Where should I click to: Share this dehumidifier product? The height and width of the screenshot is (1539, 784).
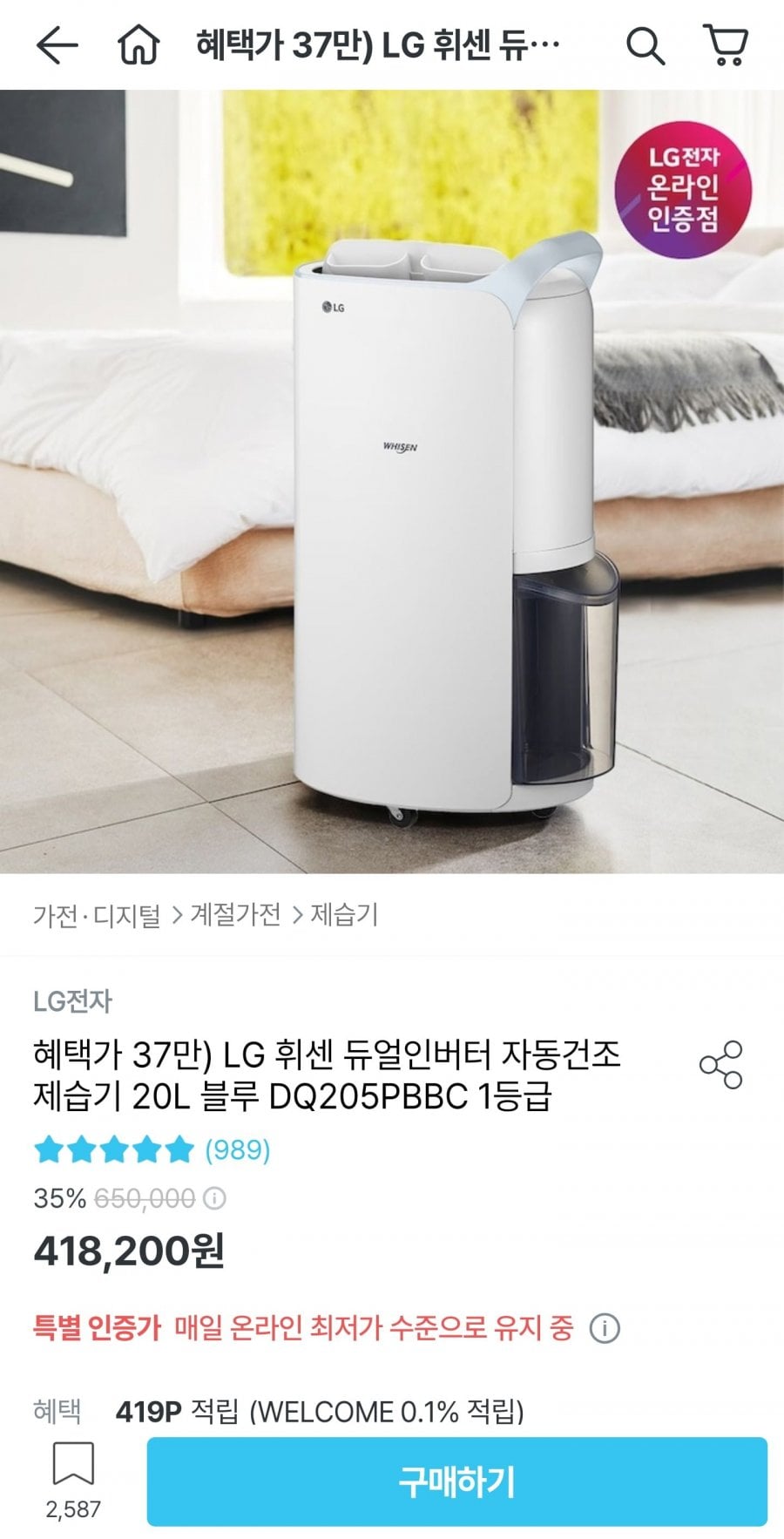pyautogui.click(x=720, y=1064)
